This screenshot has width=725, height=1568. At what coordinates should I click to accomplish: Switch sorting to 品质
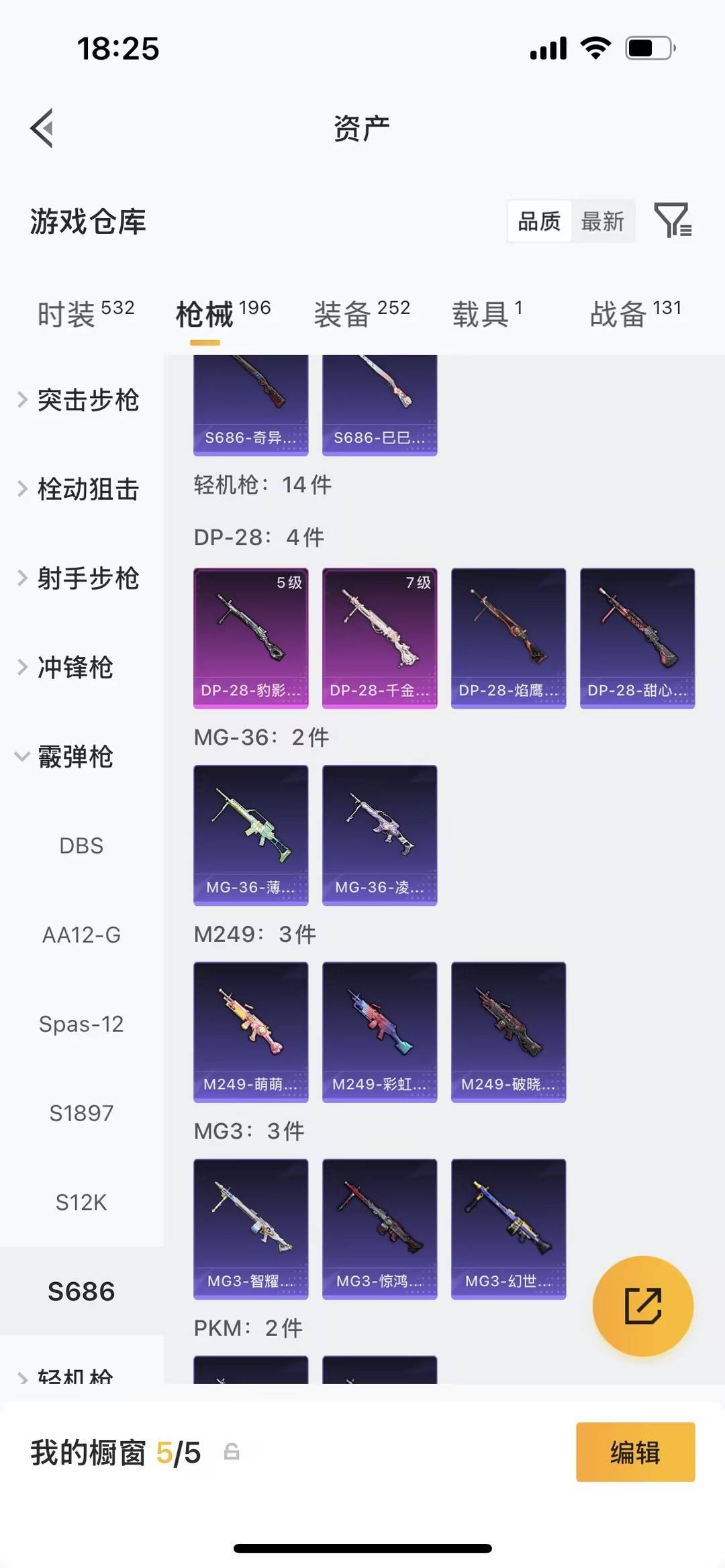coord(539,221)
